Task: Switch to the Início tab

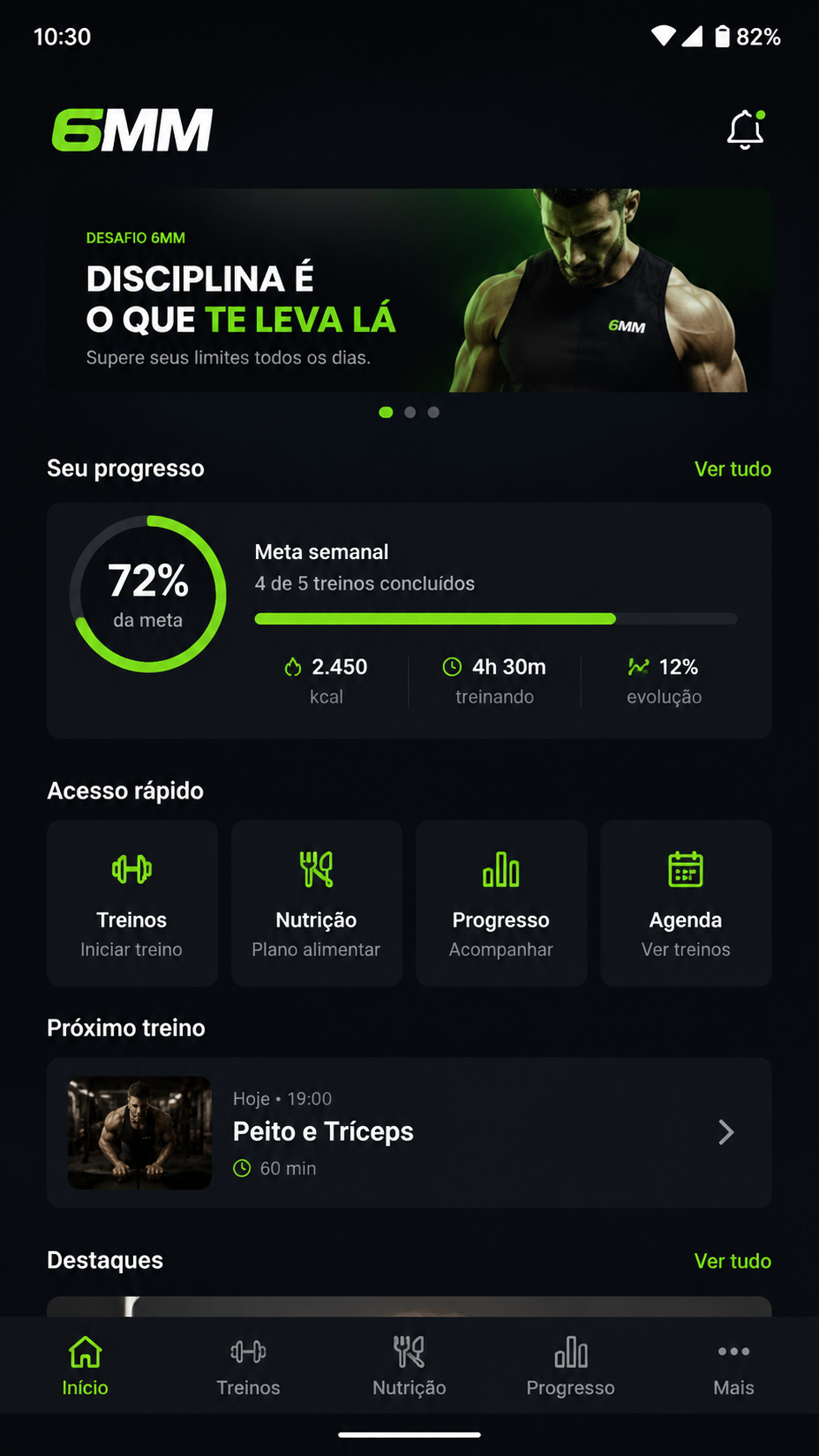Action: click(85, 1365)
